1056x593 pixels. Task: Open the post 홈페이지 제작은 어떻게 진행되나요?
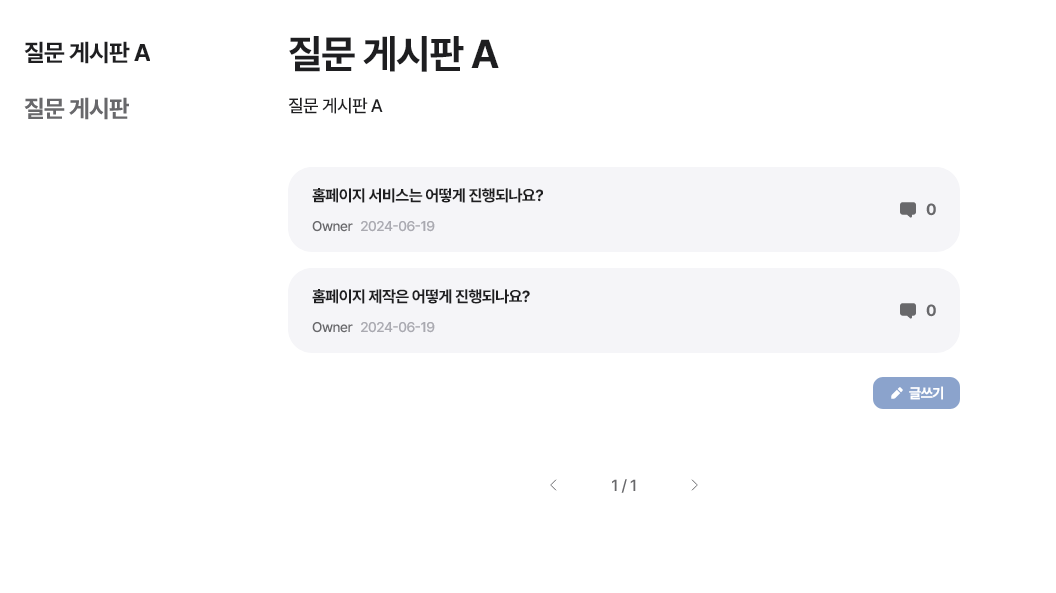[x=420, y=296]
